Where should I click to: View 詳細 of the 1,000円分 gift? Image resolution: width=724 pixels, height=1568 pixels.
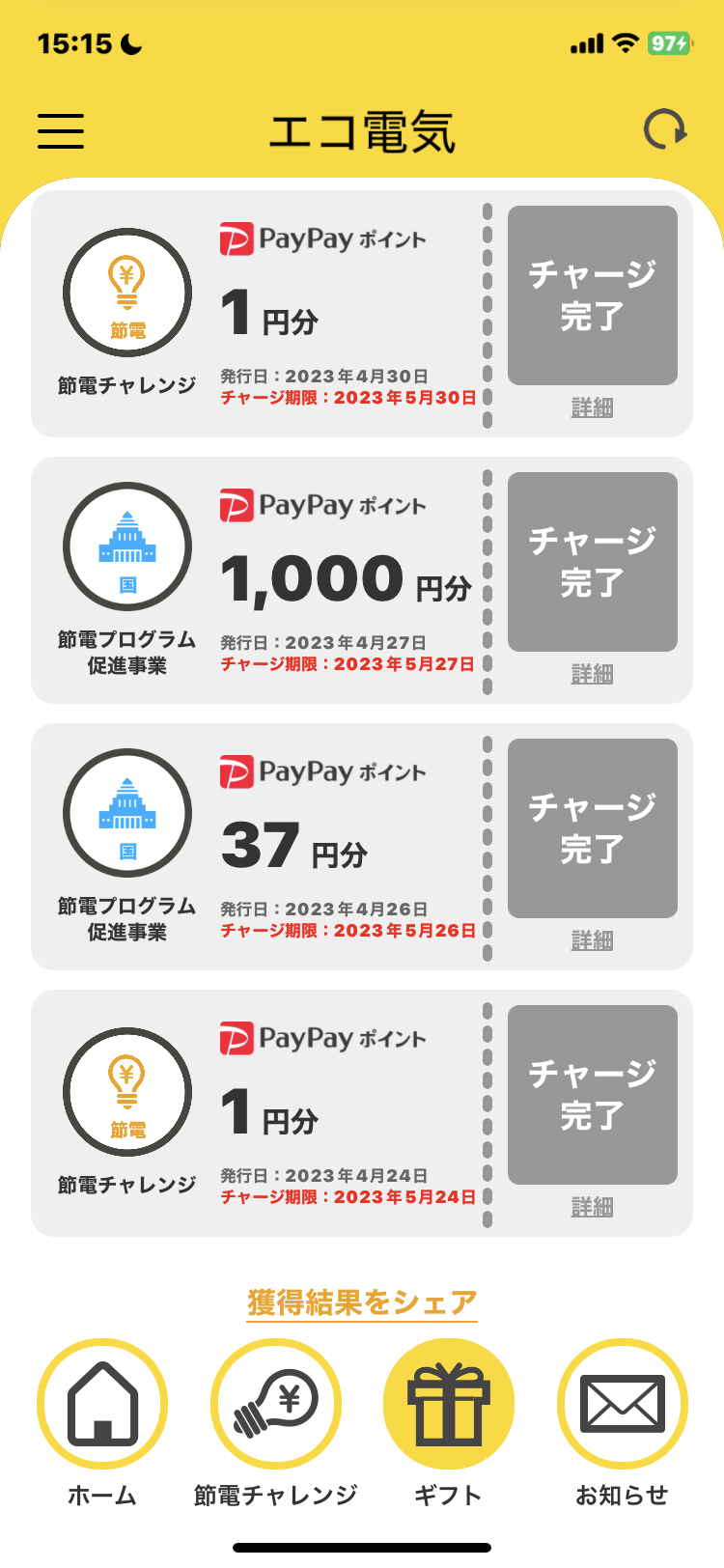(592, 674)
